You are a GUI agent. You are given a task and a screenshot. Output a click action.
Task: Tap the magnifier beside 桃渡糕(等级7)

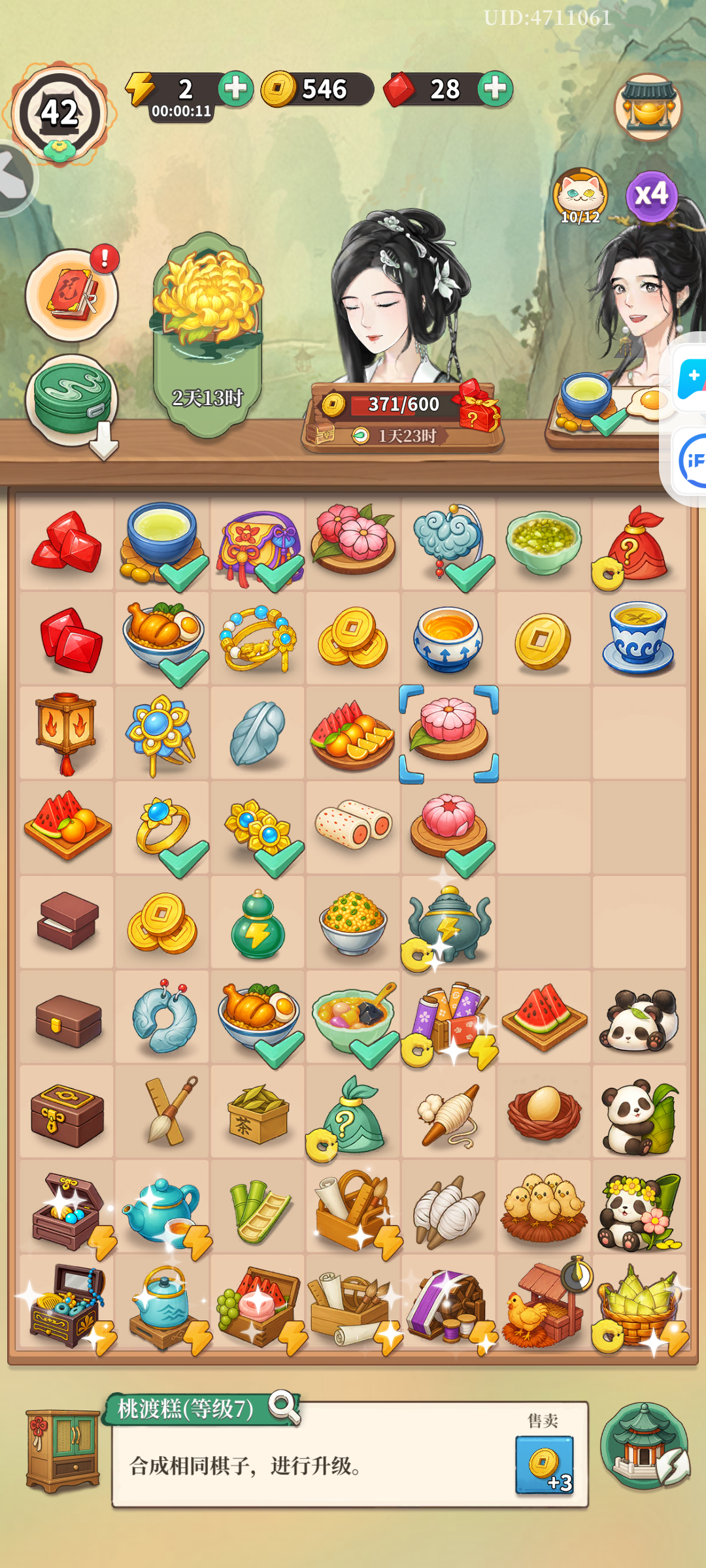[282, 1405]
